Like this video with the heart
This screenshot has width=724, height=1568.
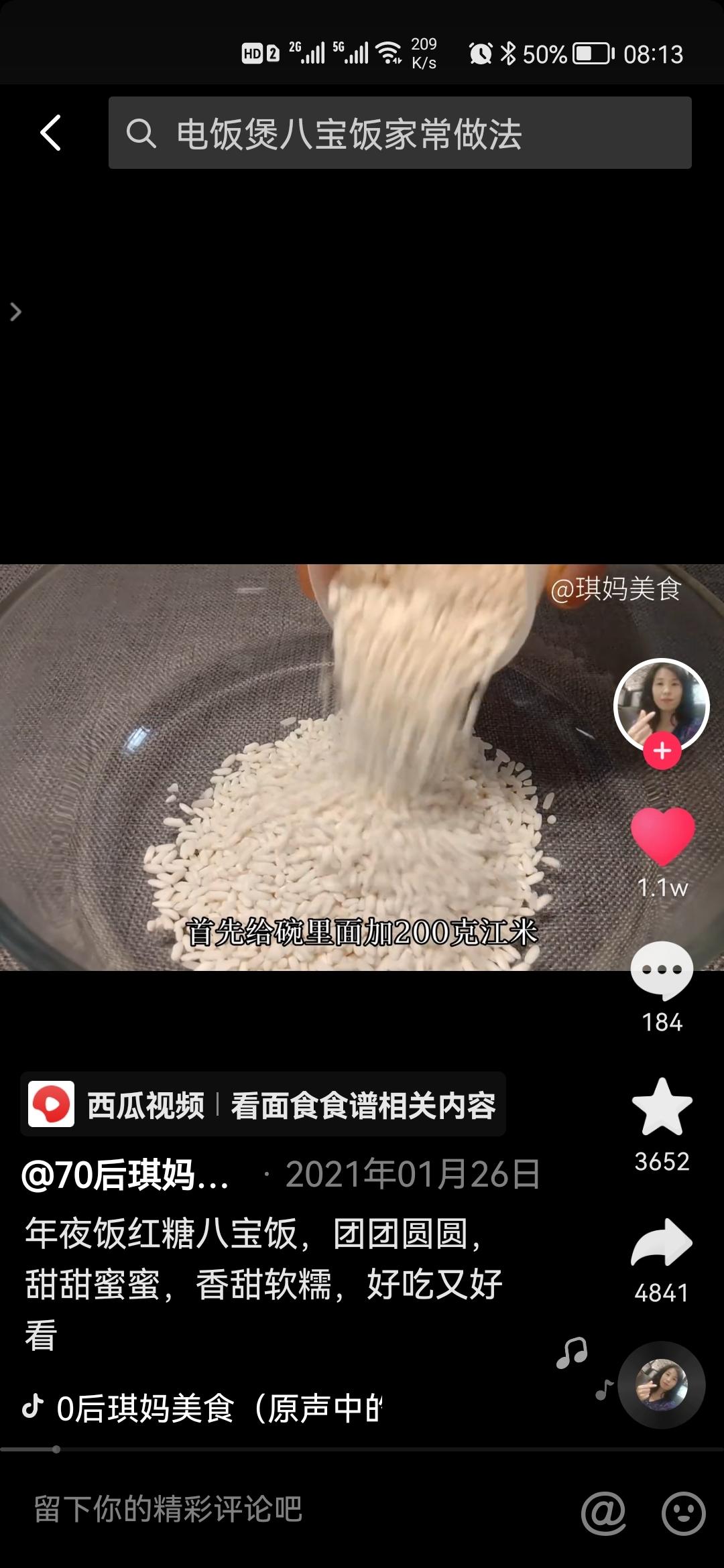(662, 835)
